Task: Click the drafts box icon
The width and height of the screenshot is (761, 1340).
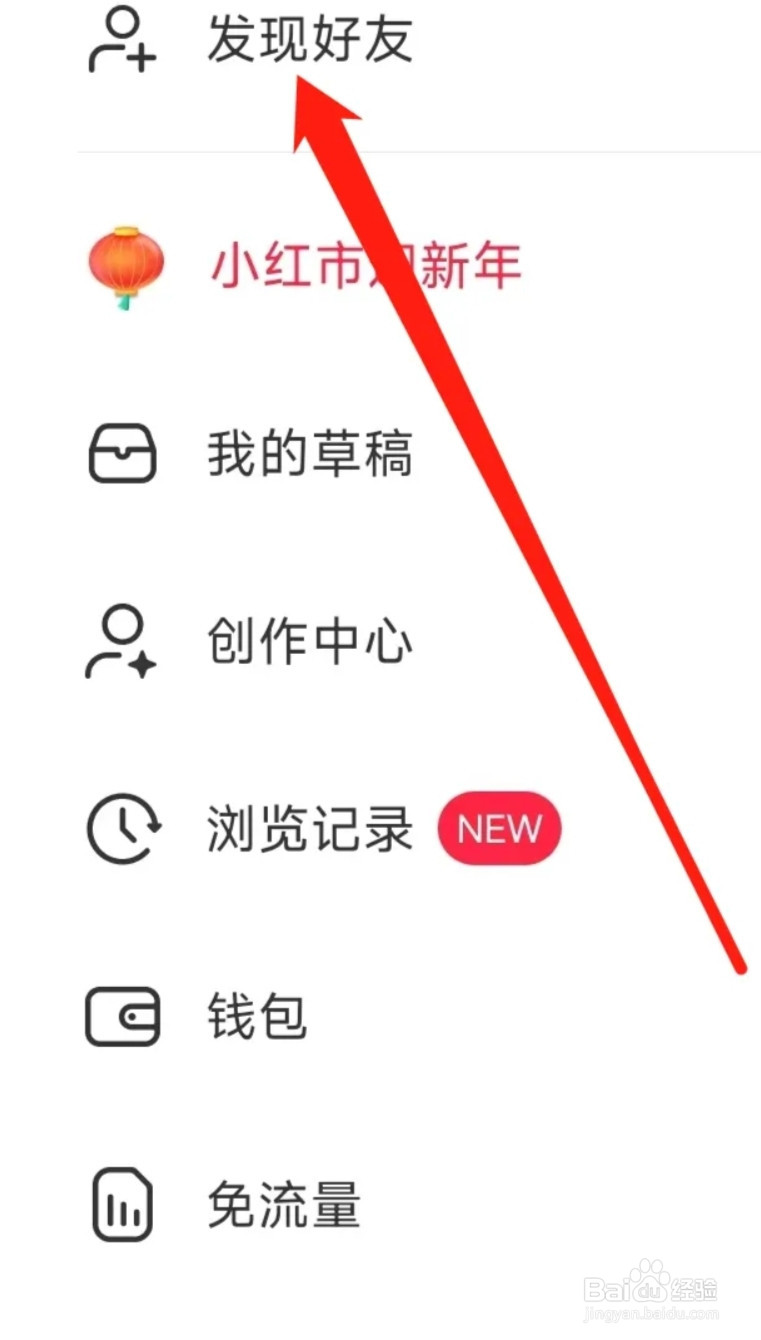Action: point(124,452)
